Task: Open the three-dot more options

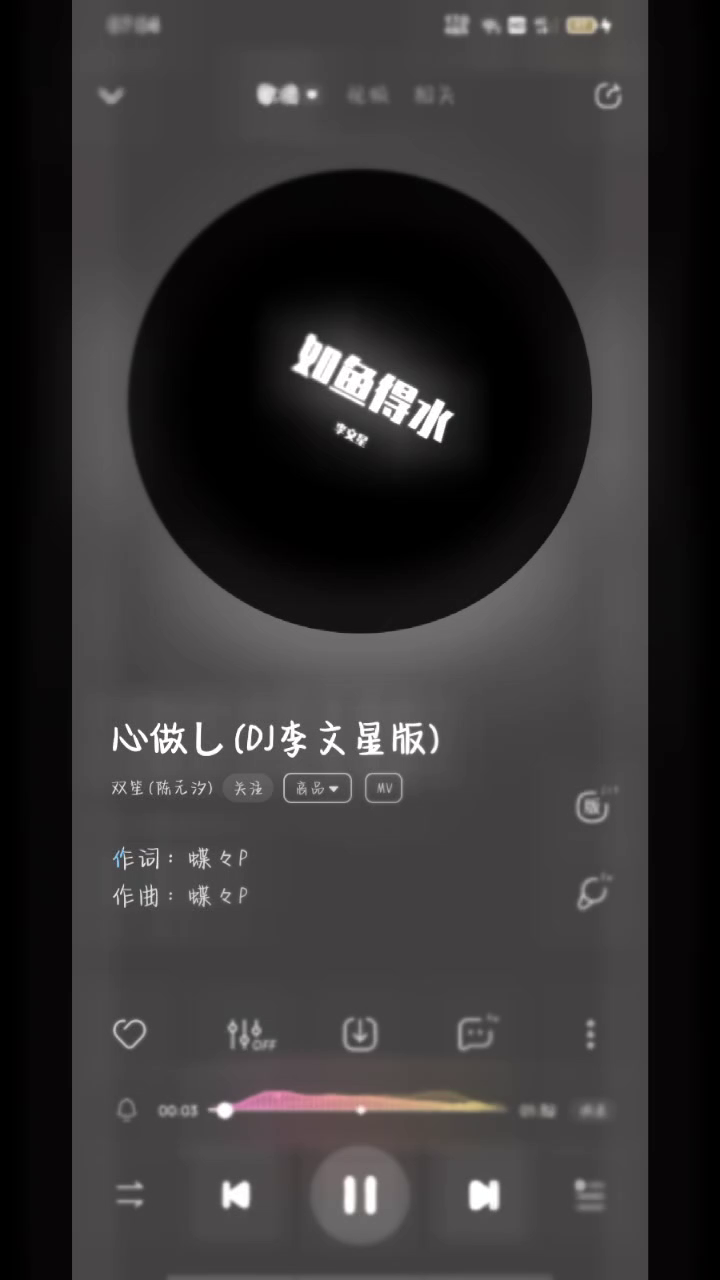Action: point(591,1033)
